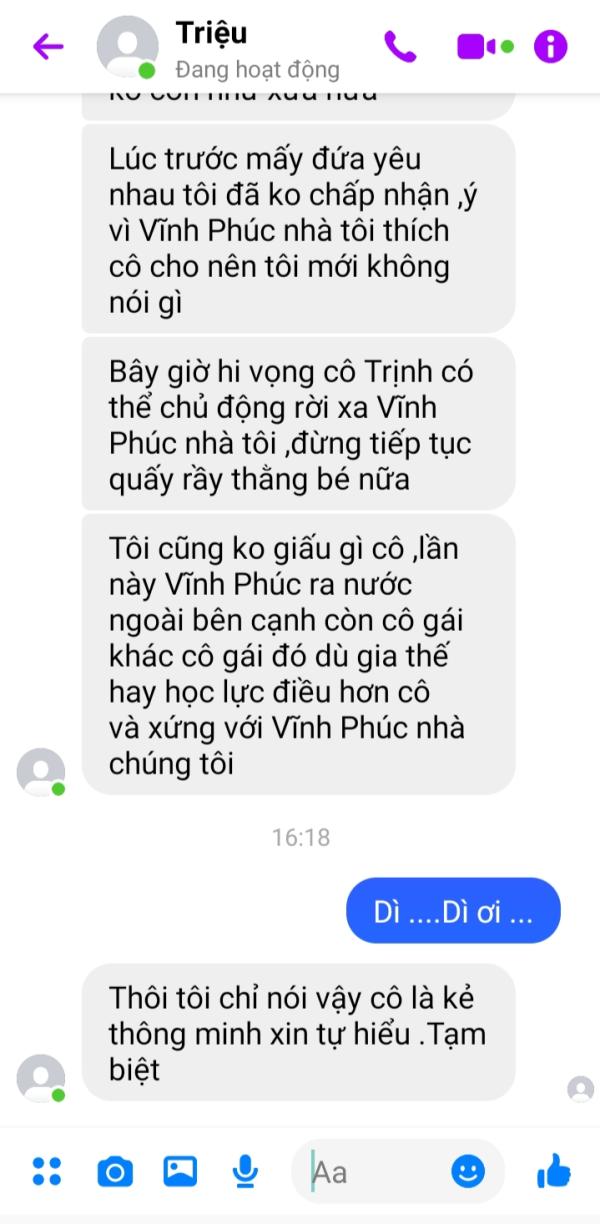Screen dimensions: 600x1224
Task: Open the camera to take a photo
Action: pyautogui.click(x=114, y=1171)
